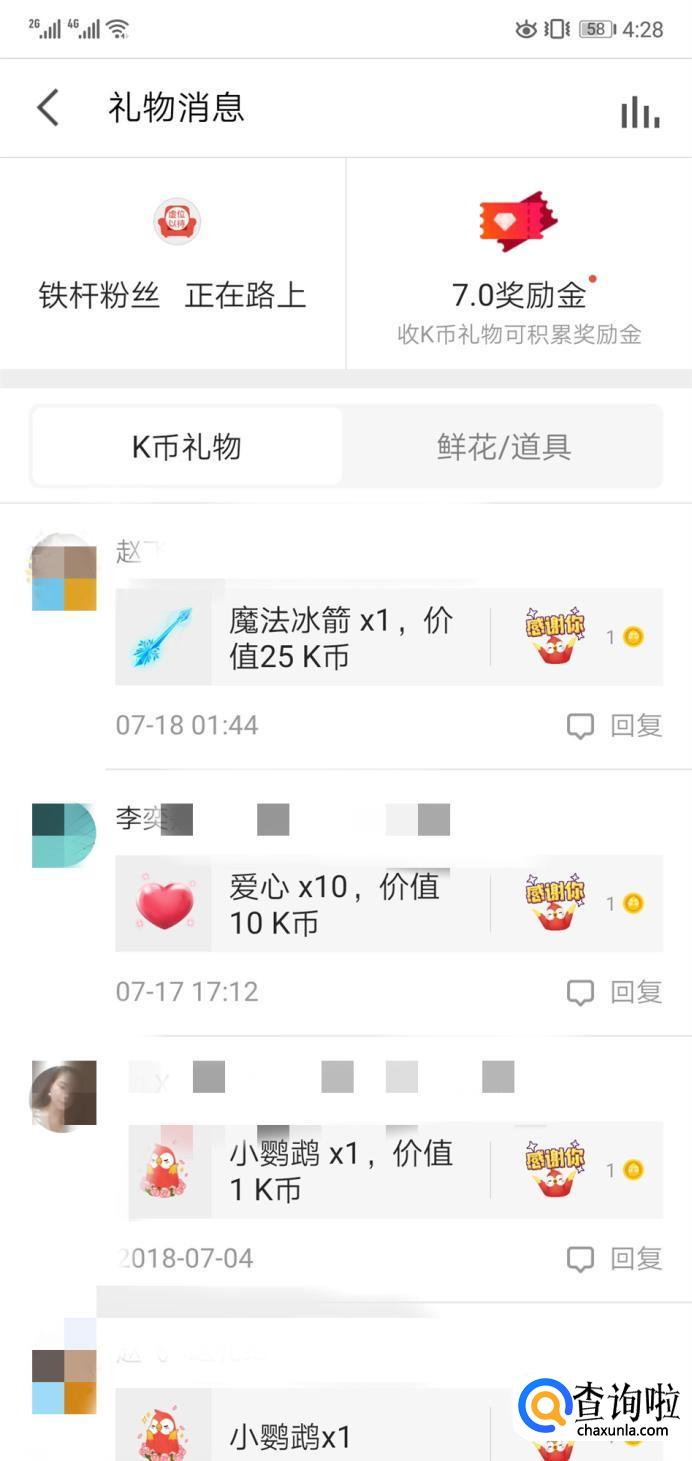This screenshot has width=692, height=1461.
Task: View the 7.0奖励金 reward details
Action: pos(519,263)
